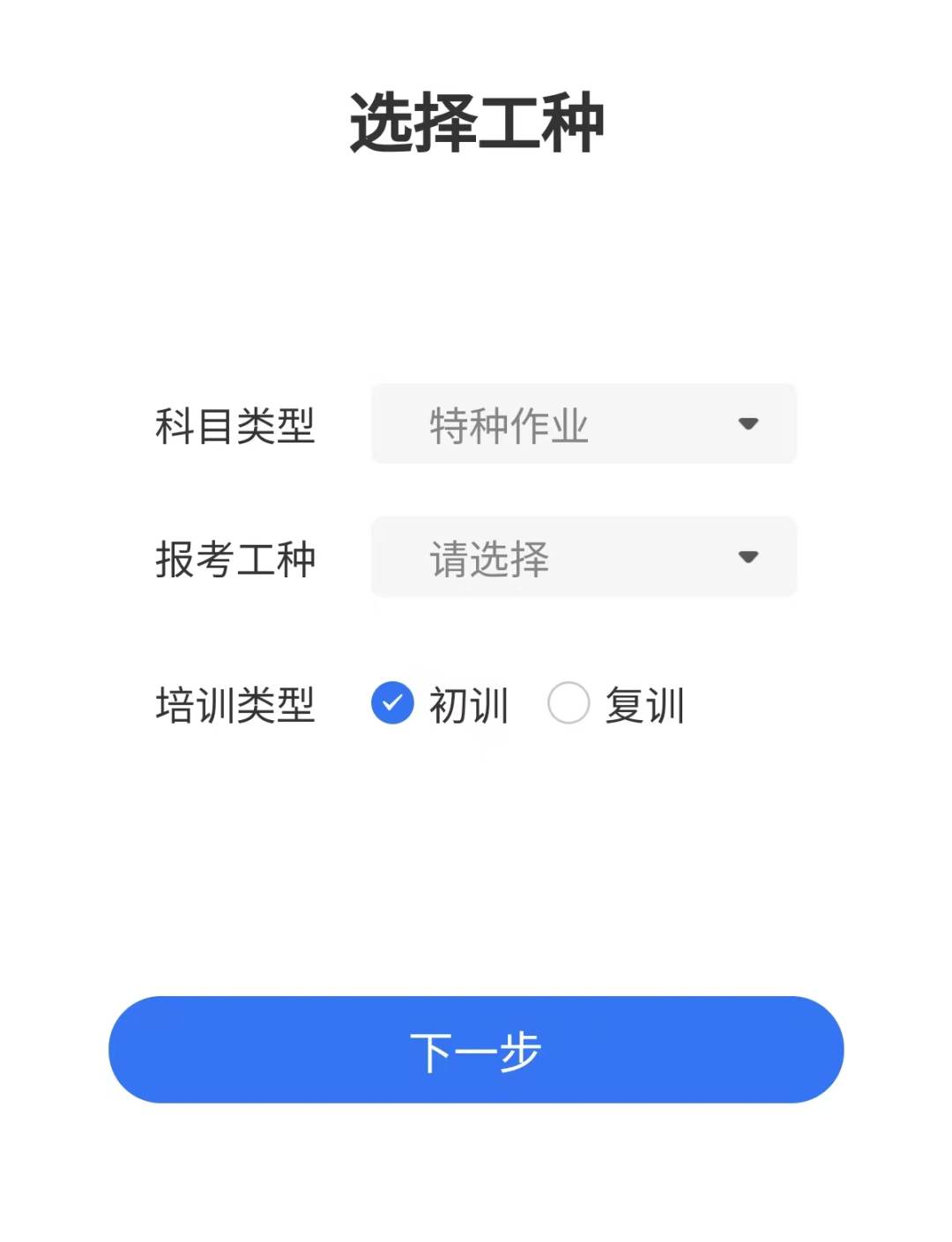The image size is (952, 1242).
Task: Select the 初训 training type
Action: (x=393, y=703)
